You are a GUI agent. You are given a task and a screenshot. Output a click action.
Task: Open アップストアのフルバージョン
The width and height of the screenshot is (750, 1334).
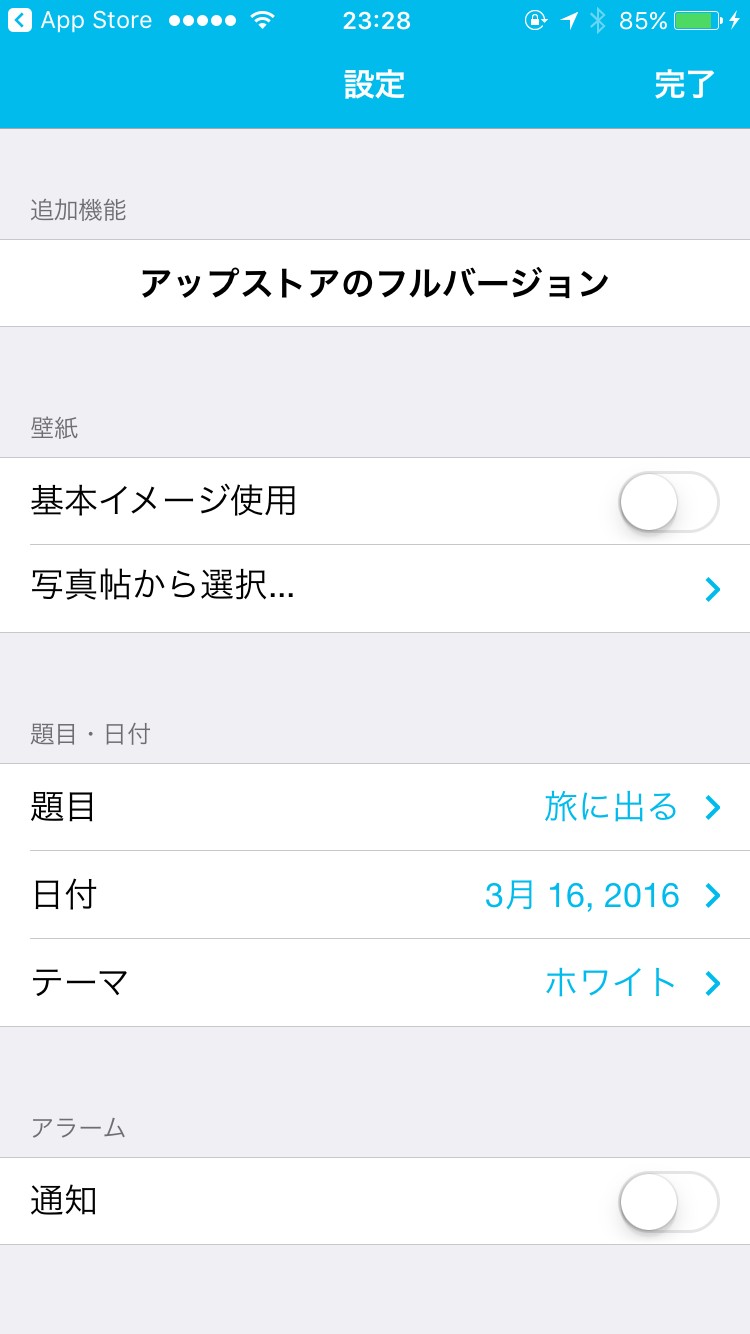(375, 283)
